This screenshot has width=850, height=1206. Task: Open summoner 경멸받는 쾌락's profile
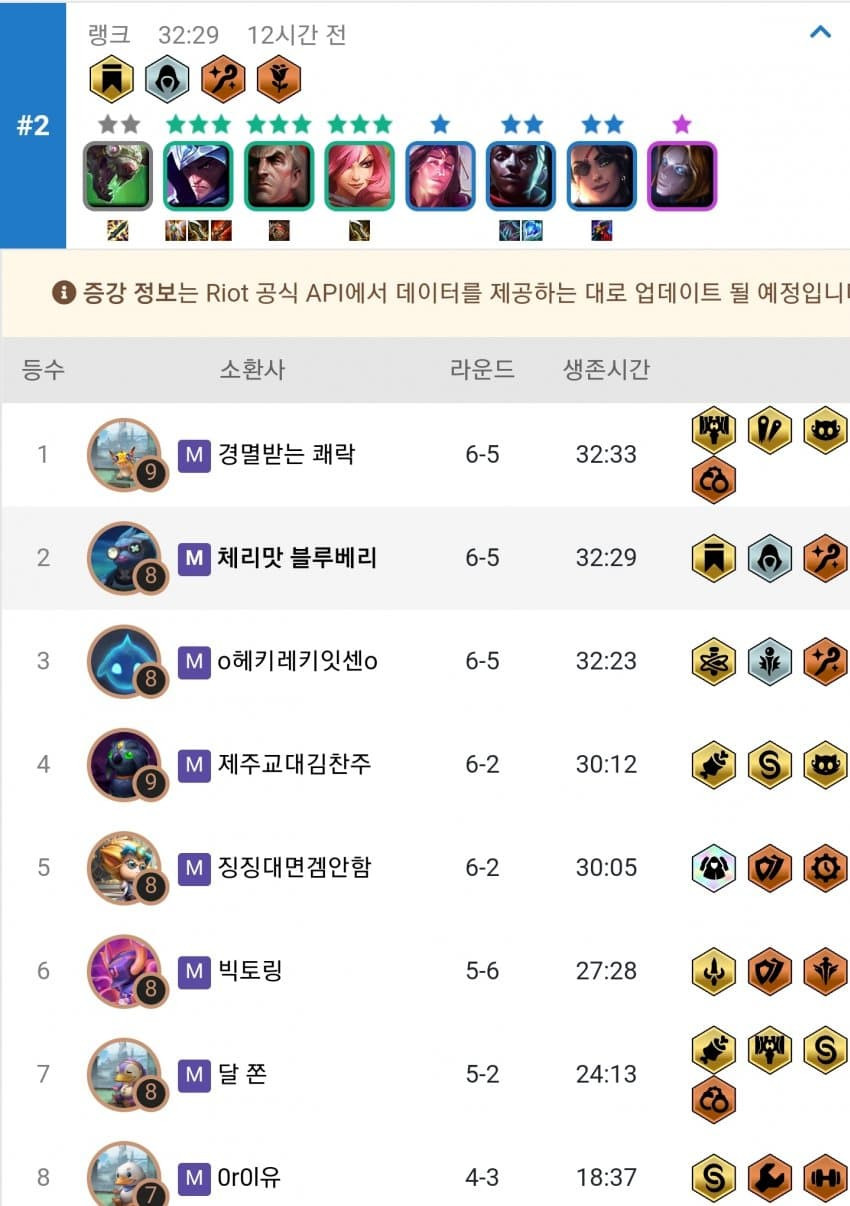point(286,455)
